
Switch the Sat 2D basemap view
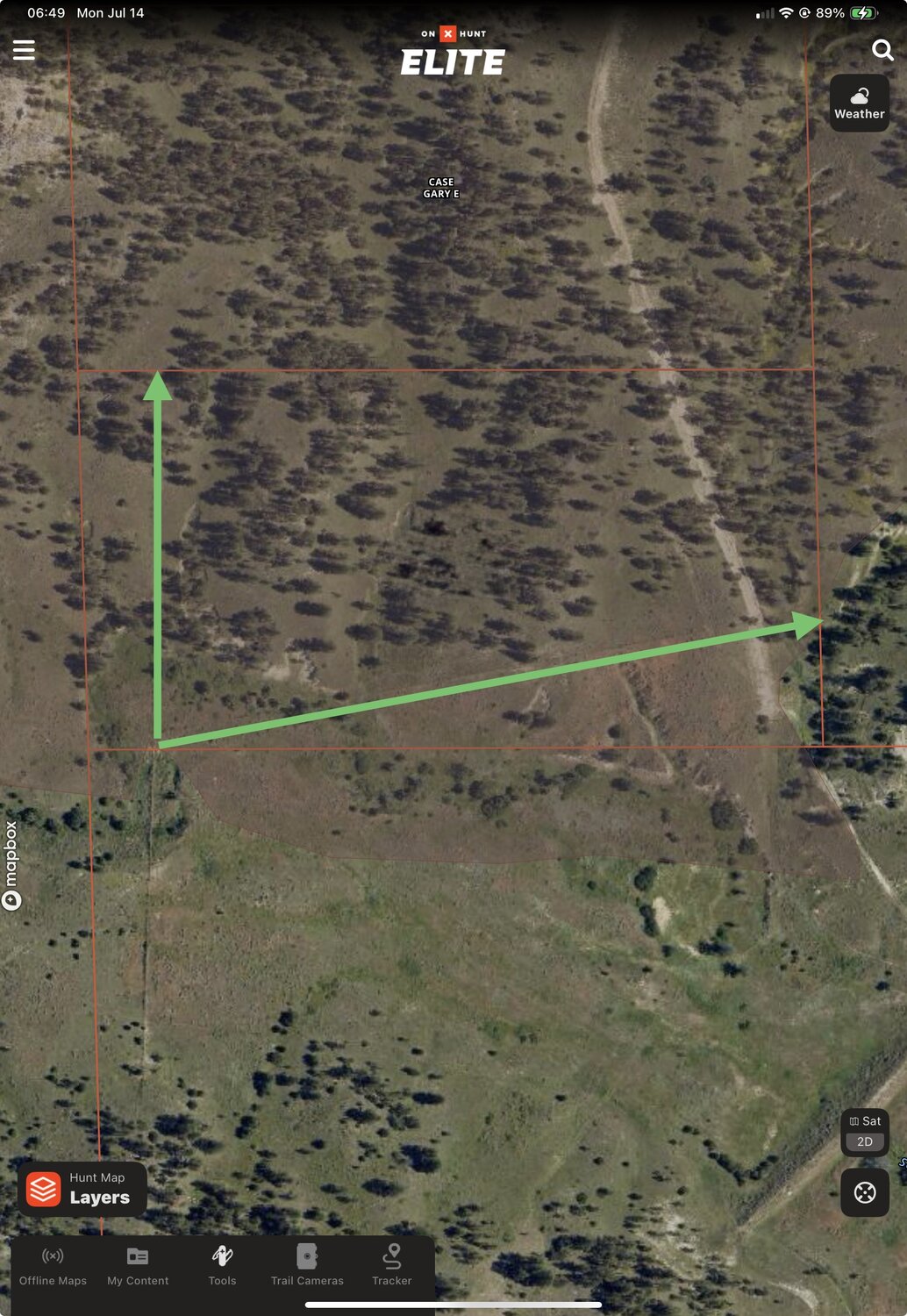coord(864,1132)
